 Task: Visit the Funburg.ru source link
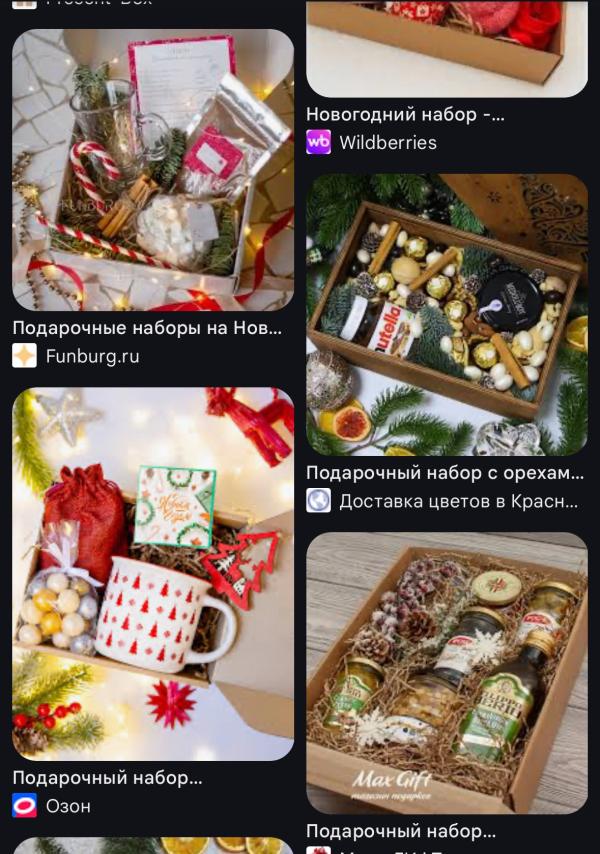pos(76,356)
